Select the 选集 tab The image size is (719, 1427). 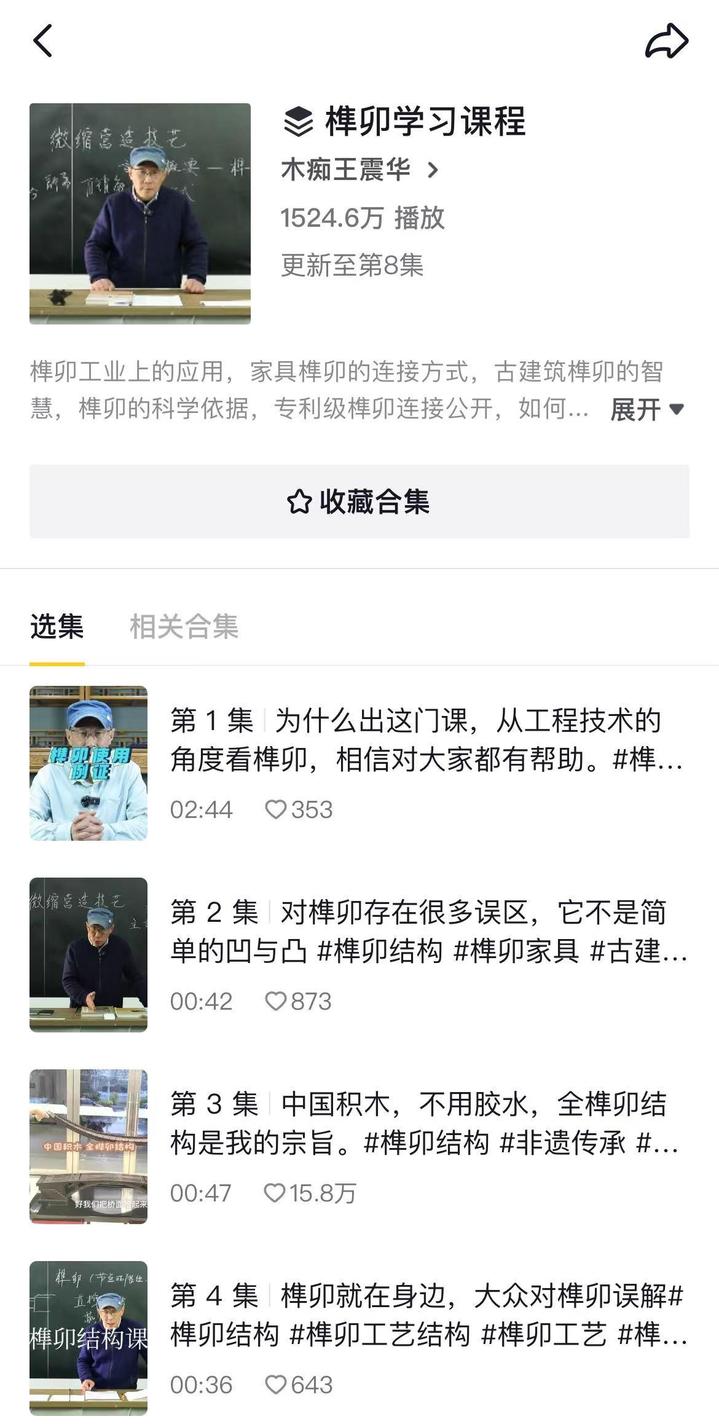click(57, 627)
